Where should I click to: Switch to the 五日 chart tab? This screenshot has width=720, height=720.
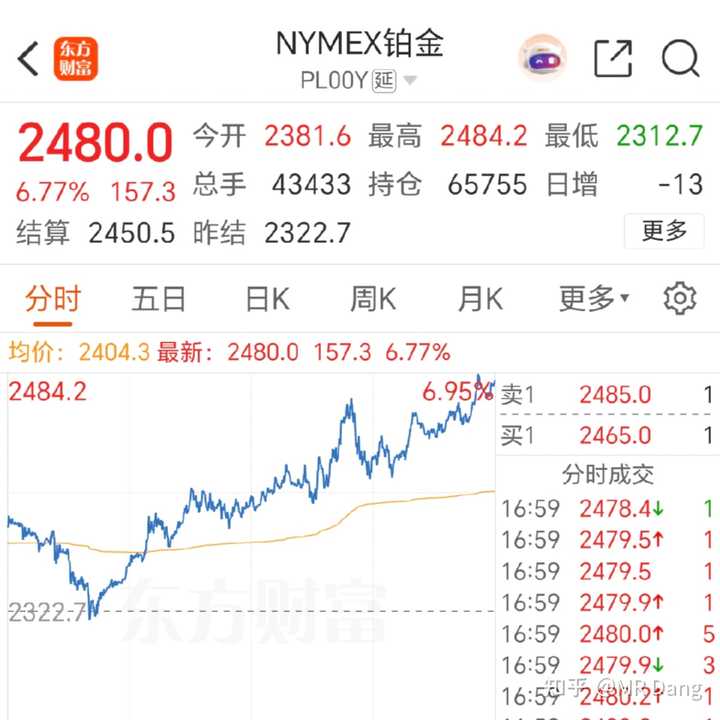pos(159,299)
